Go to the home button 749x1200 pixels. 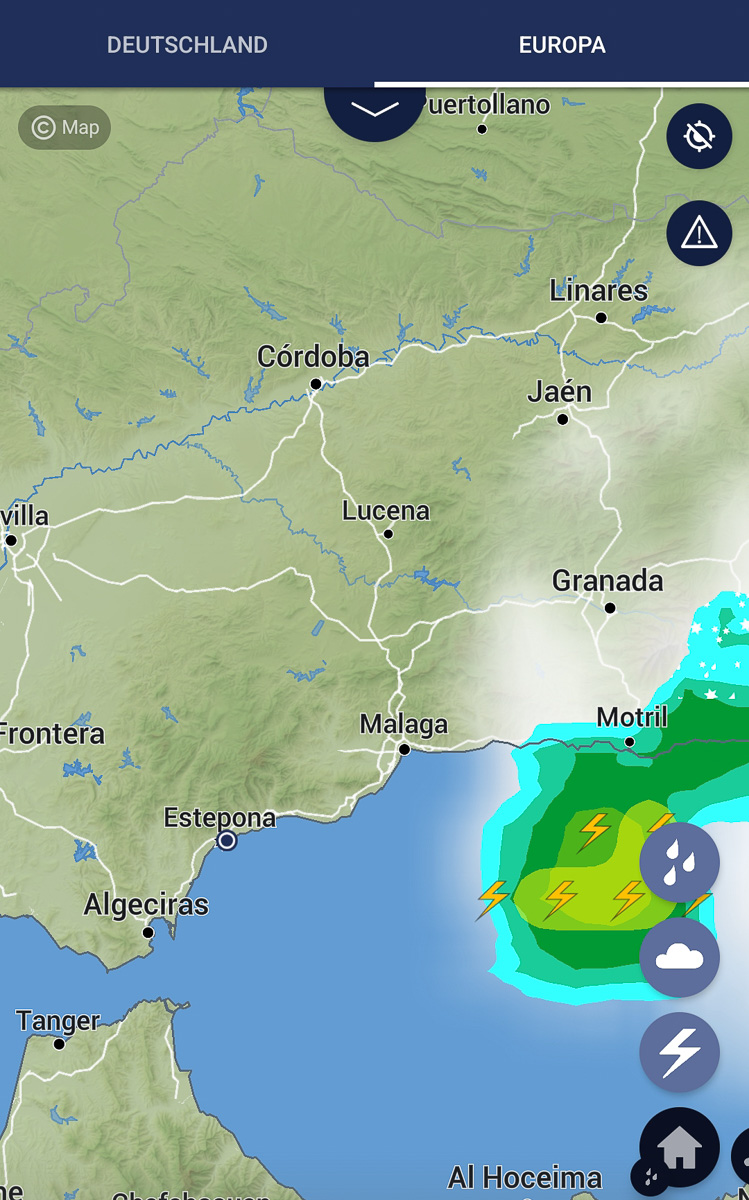pyautogui.click(x=679, y=1148)
